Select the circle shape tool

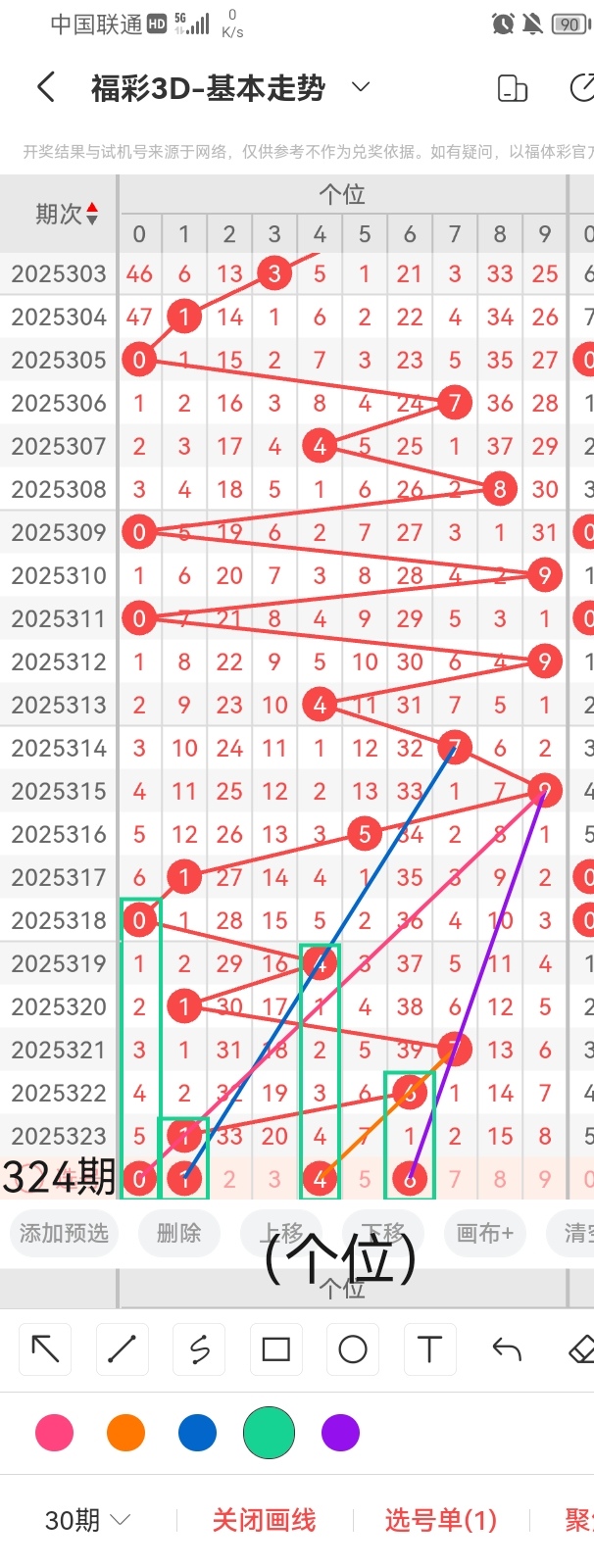pyautogui.click(x=353, y=1349)
